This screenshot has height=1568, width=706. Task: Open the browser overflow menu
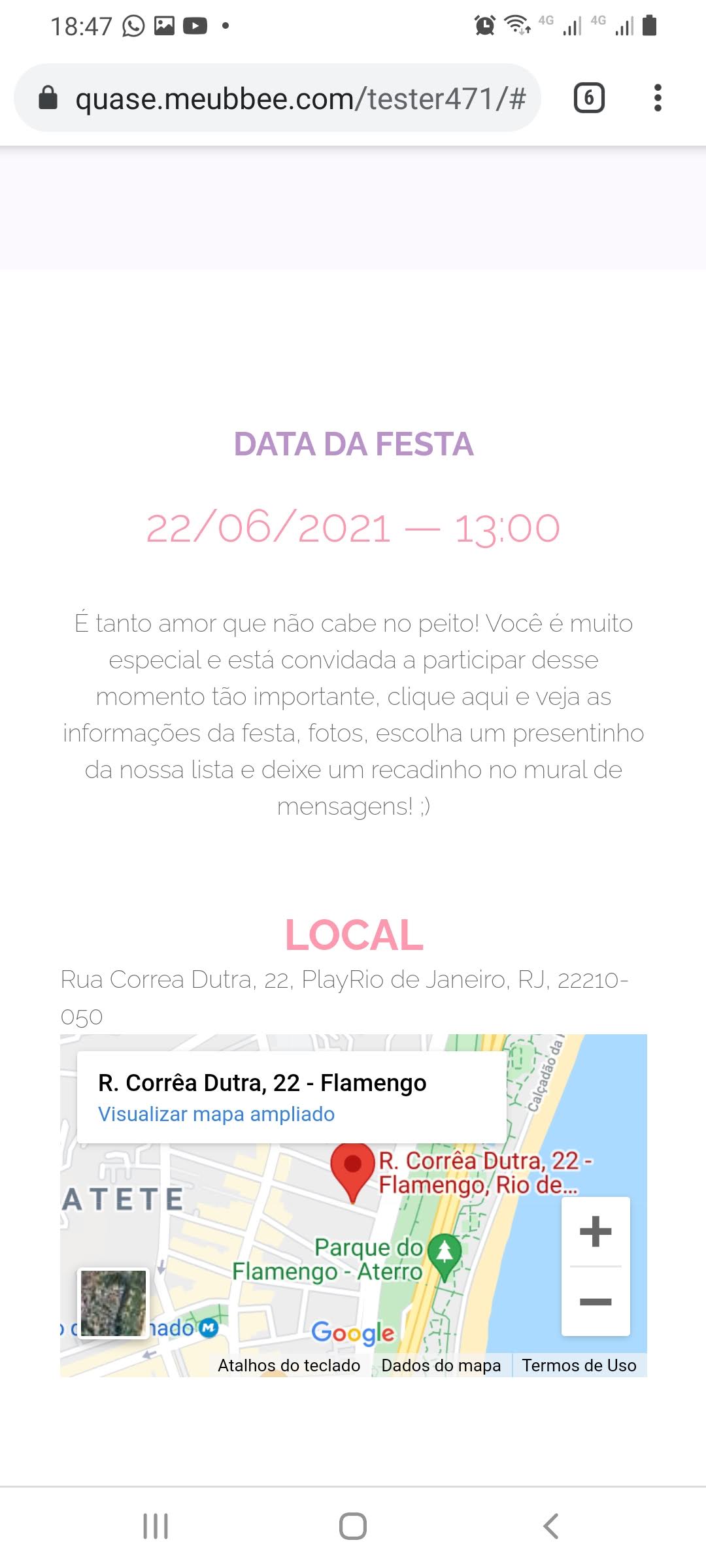tap(658, 99)
